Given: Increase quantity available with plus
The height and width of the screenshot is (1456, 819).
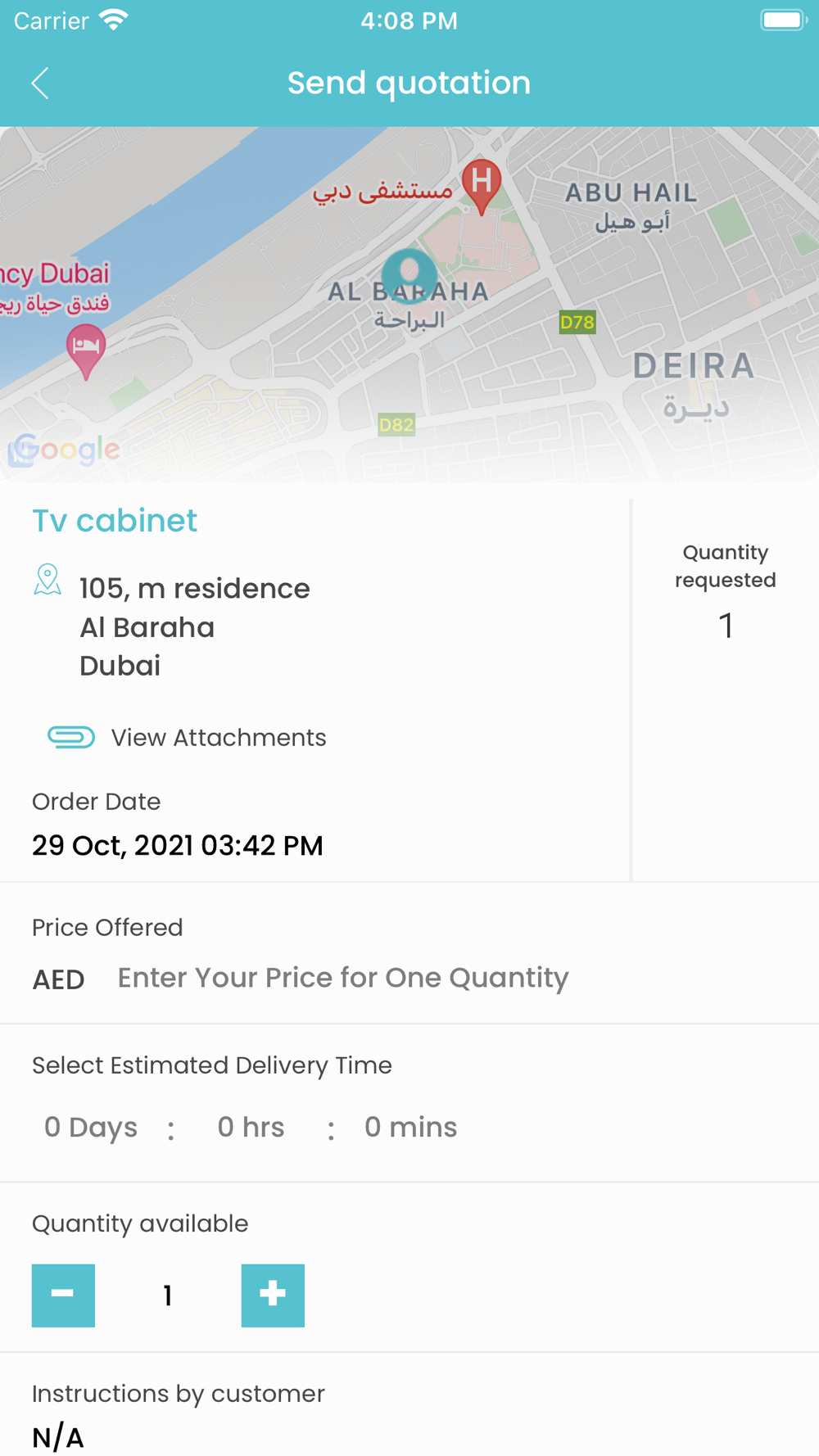Looking at the screenshot, I should [273, 1295].
